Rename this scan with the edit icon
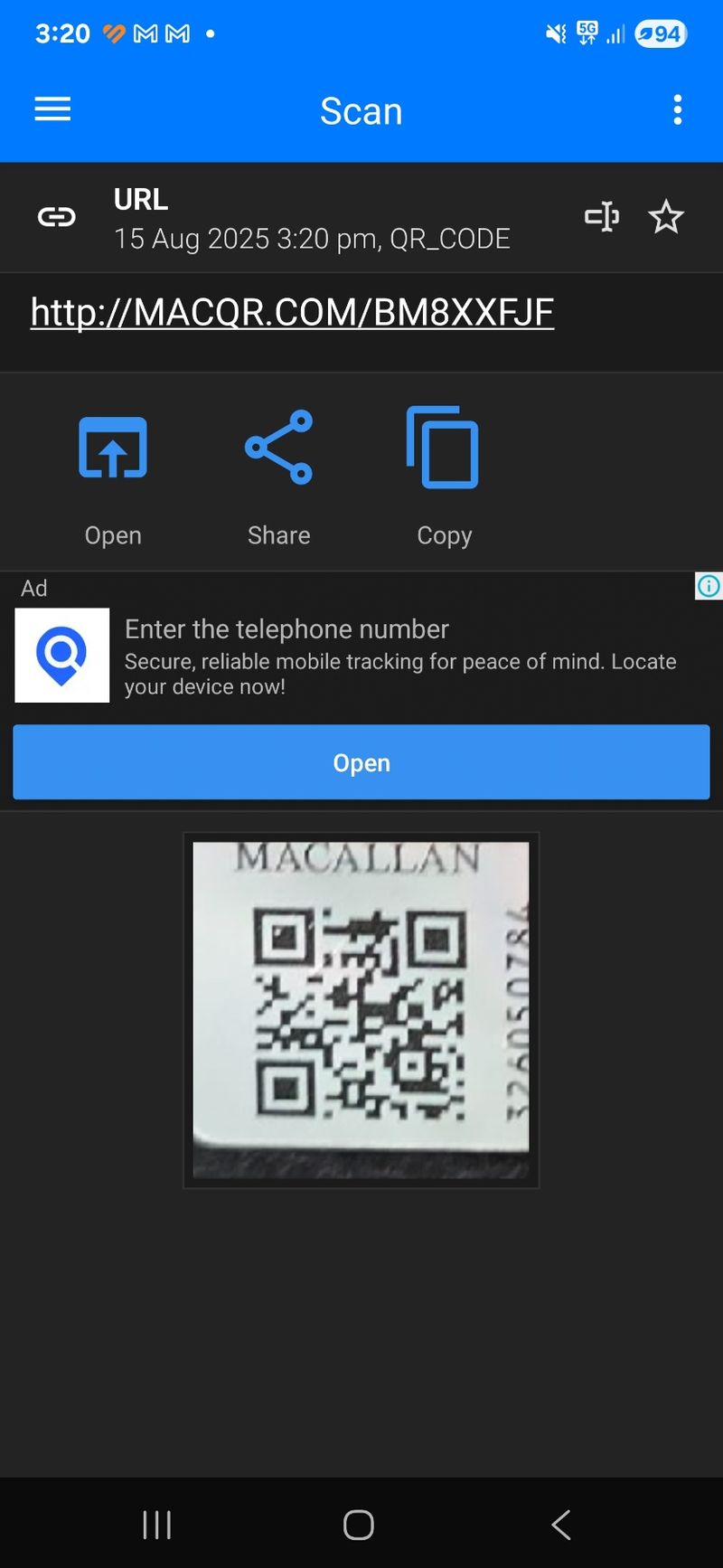The width and height of the screenshot is (723, 1568). click(x=601, y=217)
